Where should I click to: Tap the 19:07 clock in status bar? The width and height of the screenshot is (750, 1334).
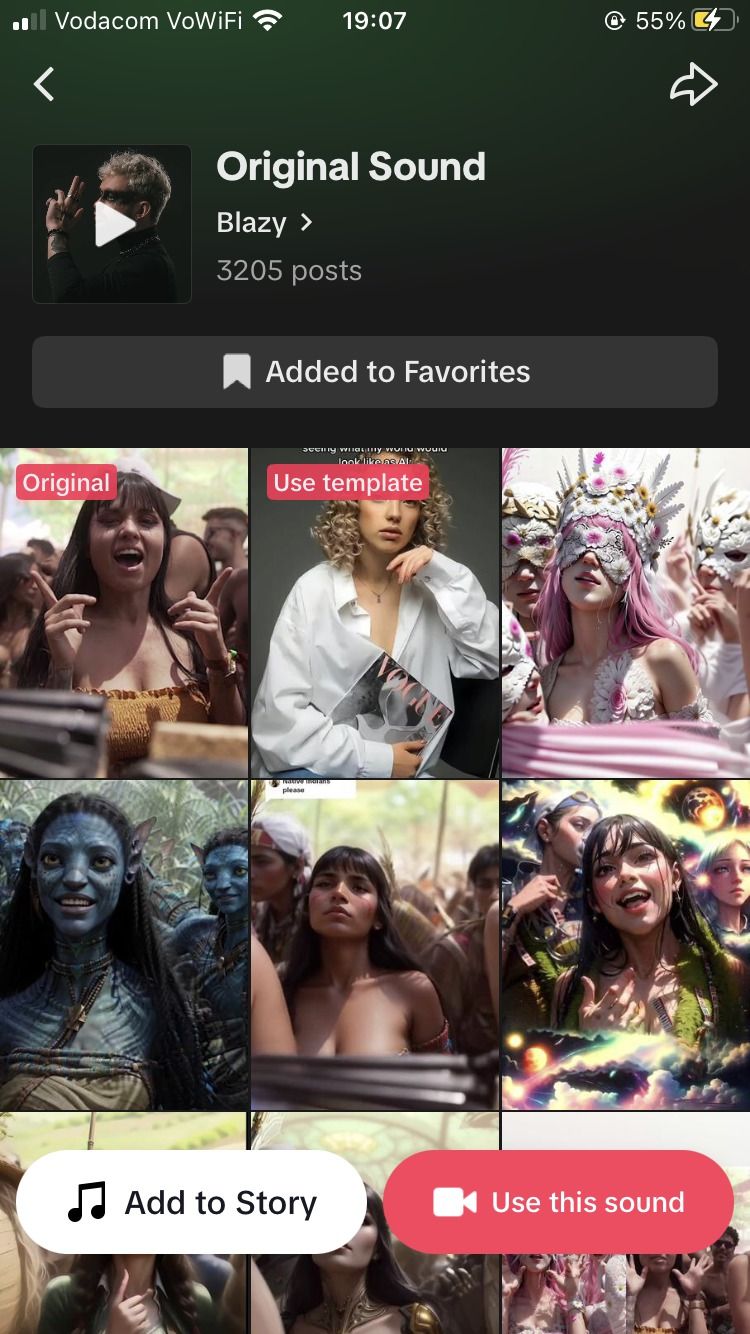(374, 20)
